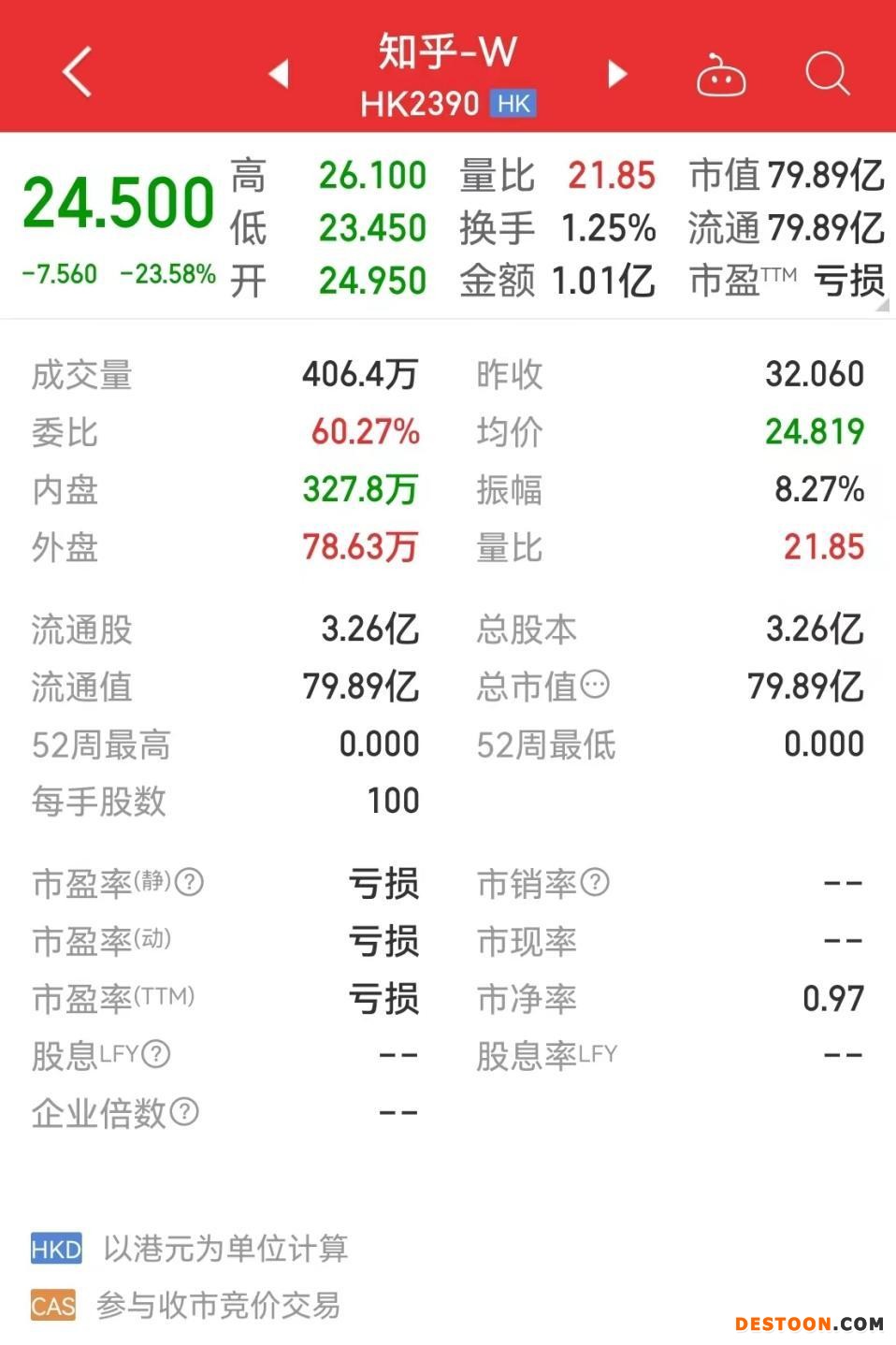Tap the CAS closing auction tag
The image size is (896, 1345).
[x=53, y=1304]
